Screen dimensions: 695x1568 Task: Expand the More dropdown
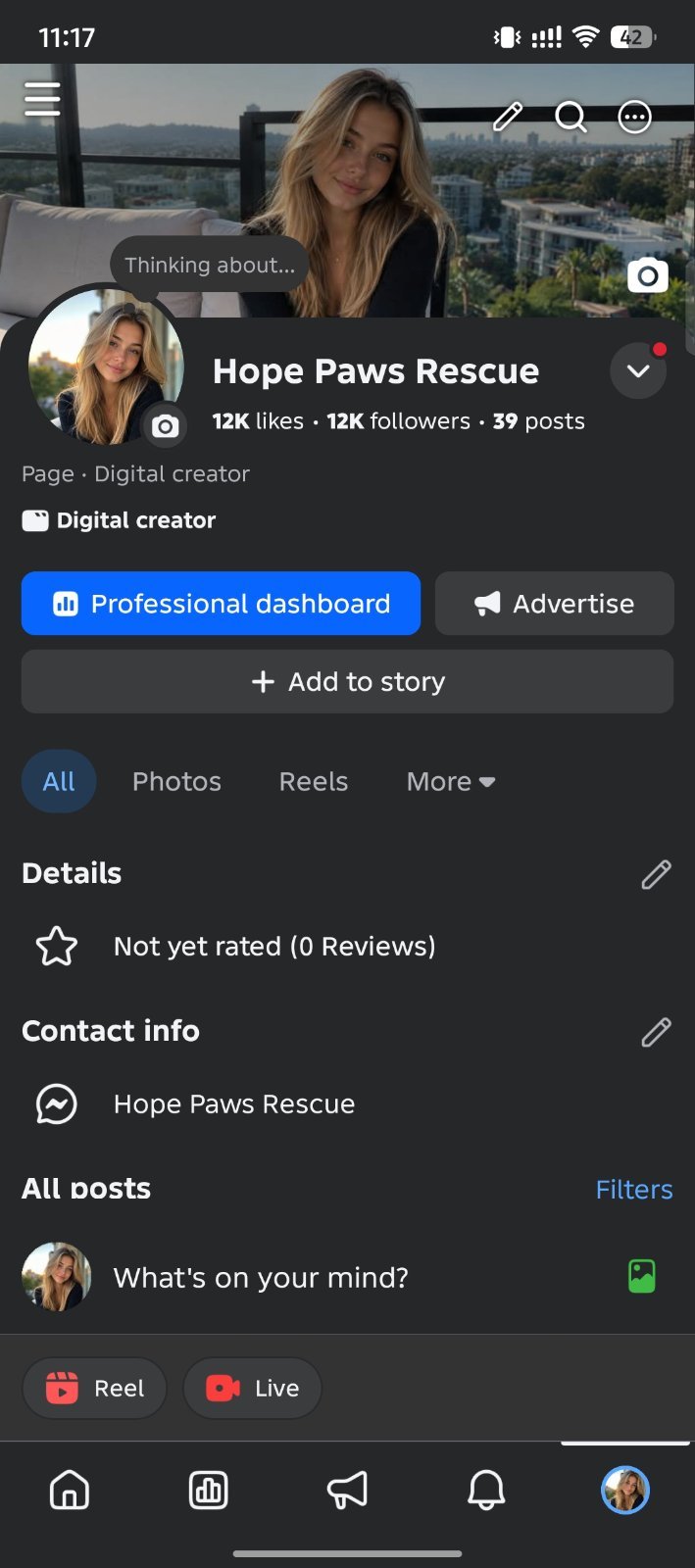pyautogui.click(x=451, y=781)
